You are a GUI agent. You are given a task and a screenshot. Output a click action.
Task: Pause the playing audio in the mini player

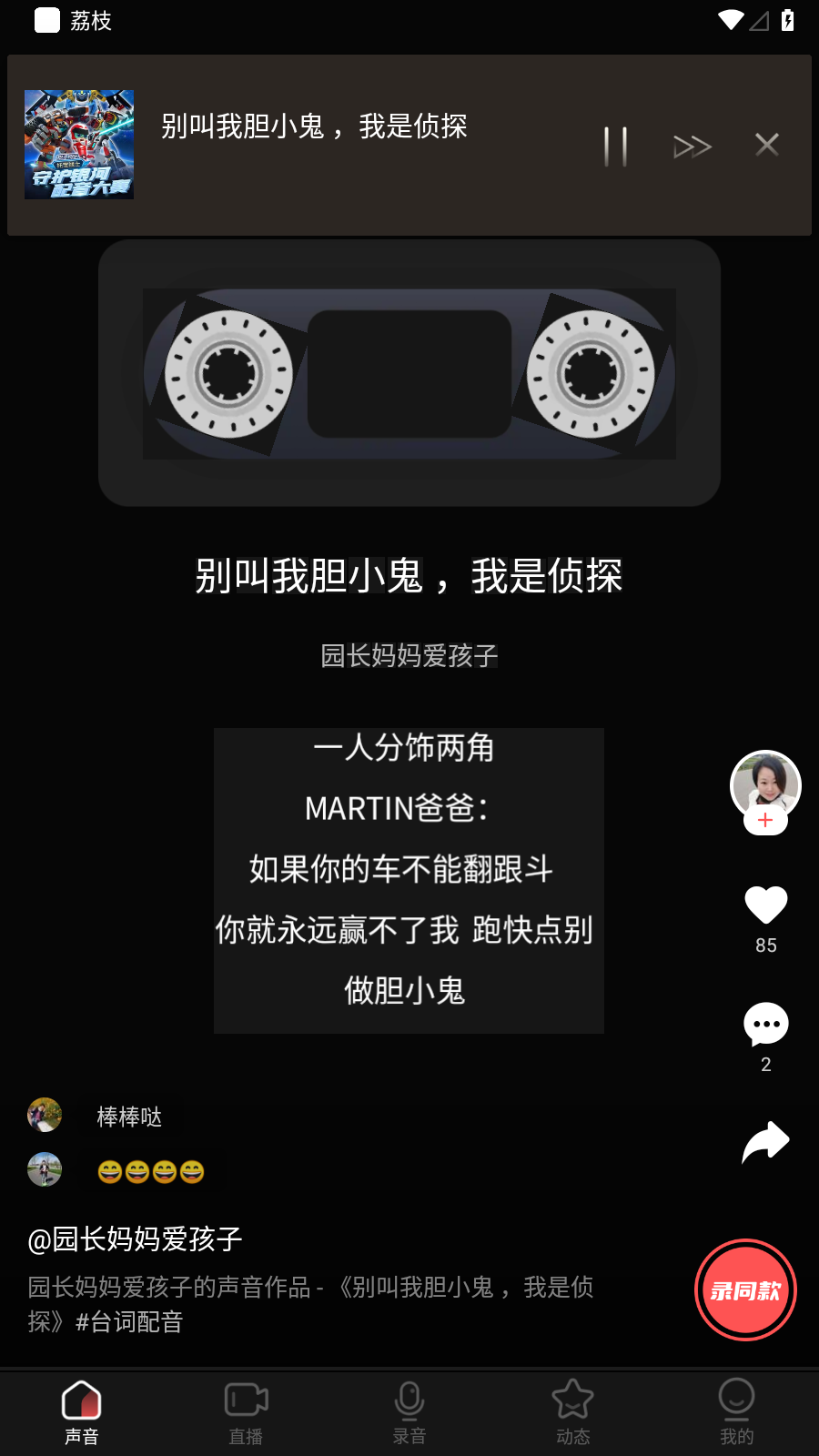click(616, 146)
